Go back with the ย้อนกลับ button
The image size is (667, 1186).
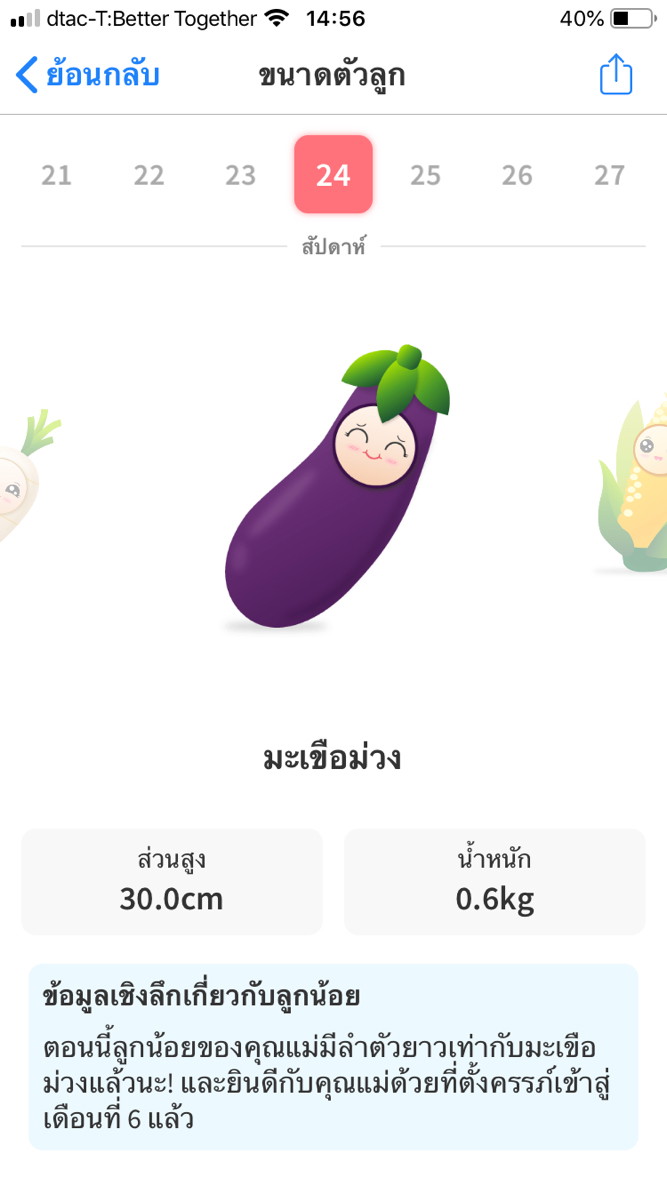pos(88,75)
